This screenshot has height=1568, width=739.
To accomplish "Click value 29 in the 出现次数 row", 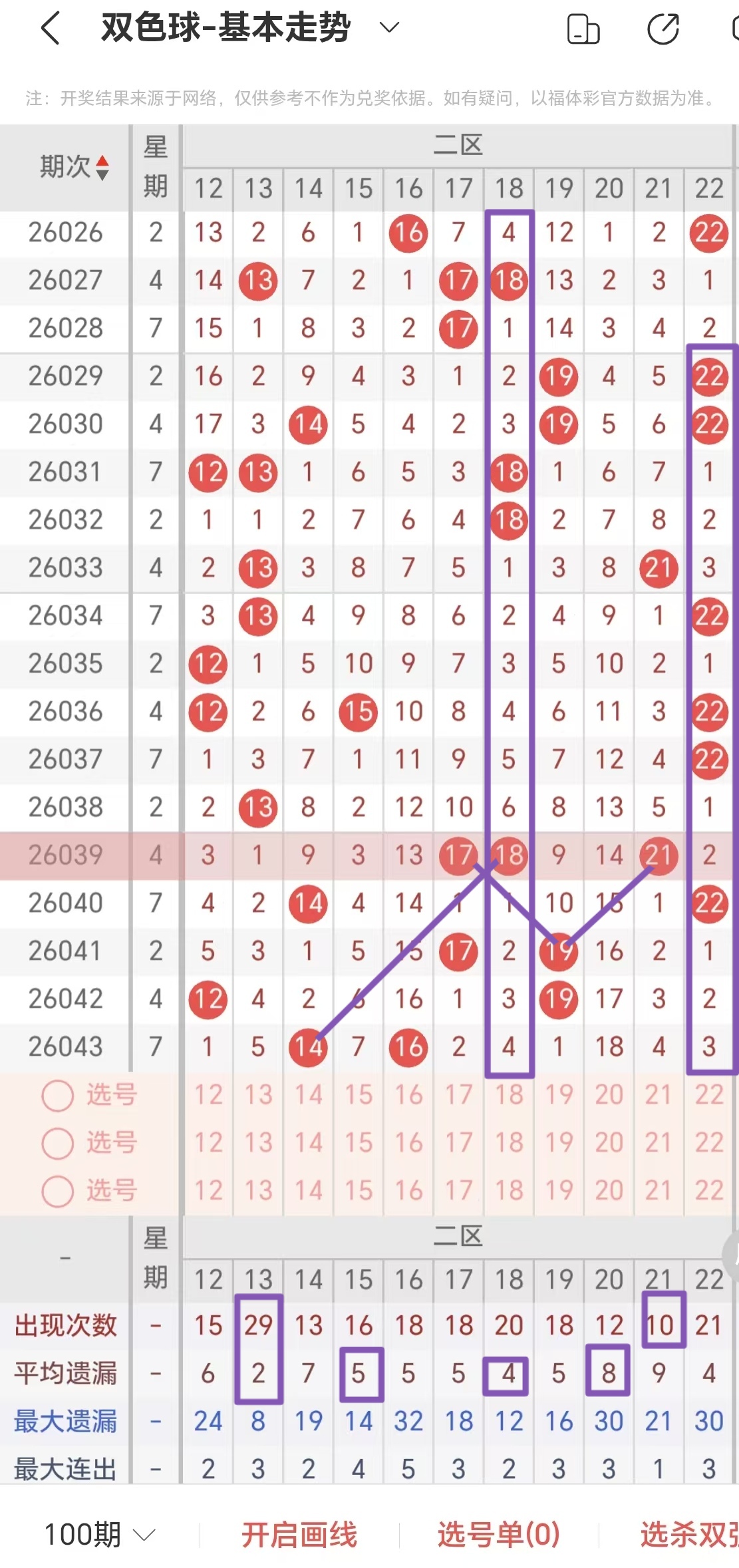I will [x=258, y=1325].
